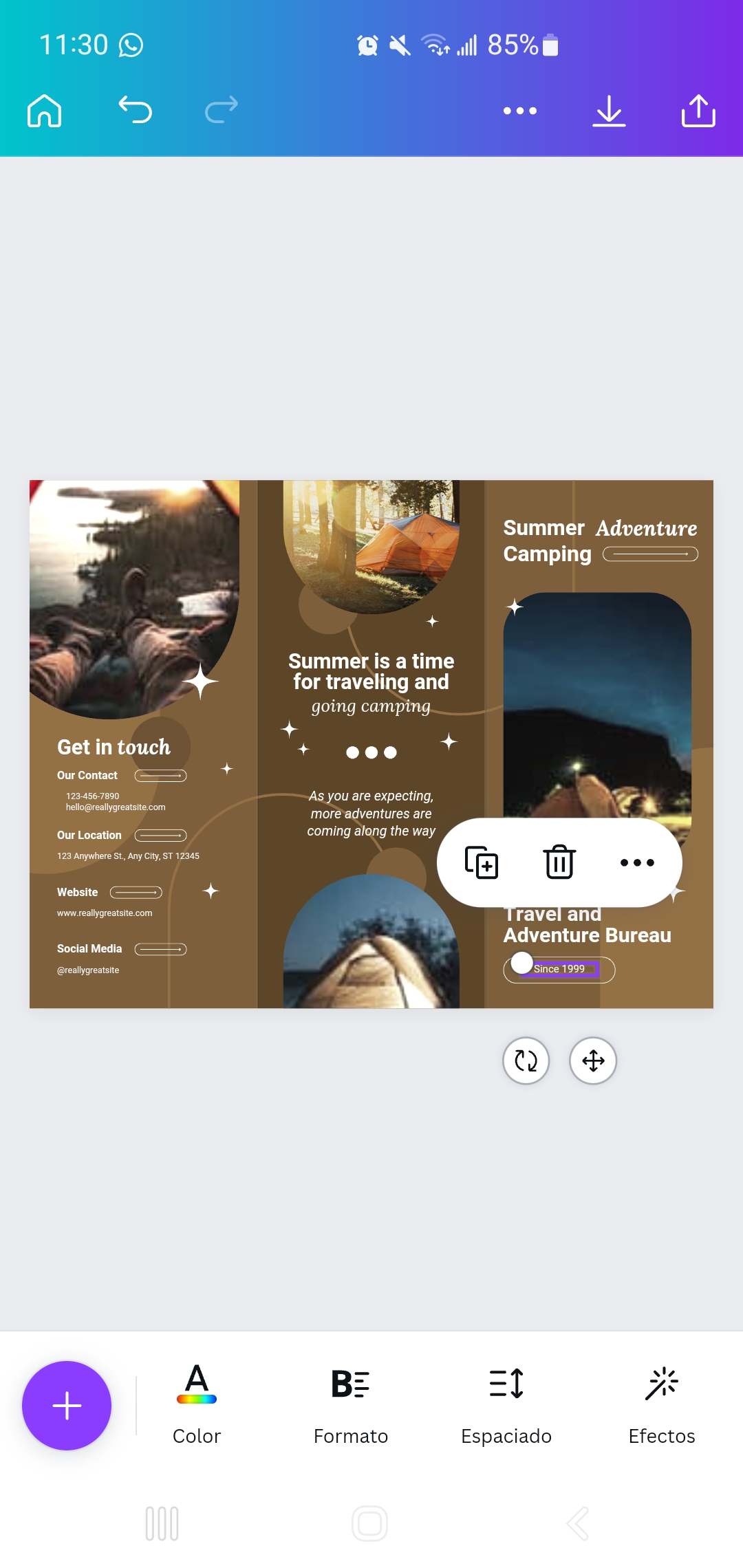Download the design

coord(609,110)
